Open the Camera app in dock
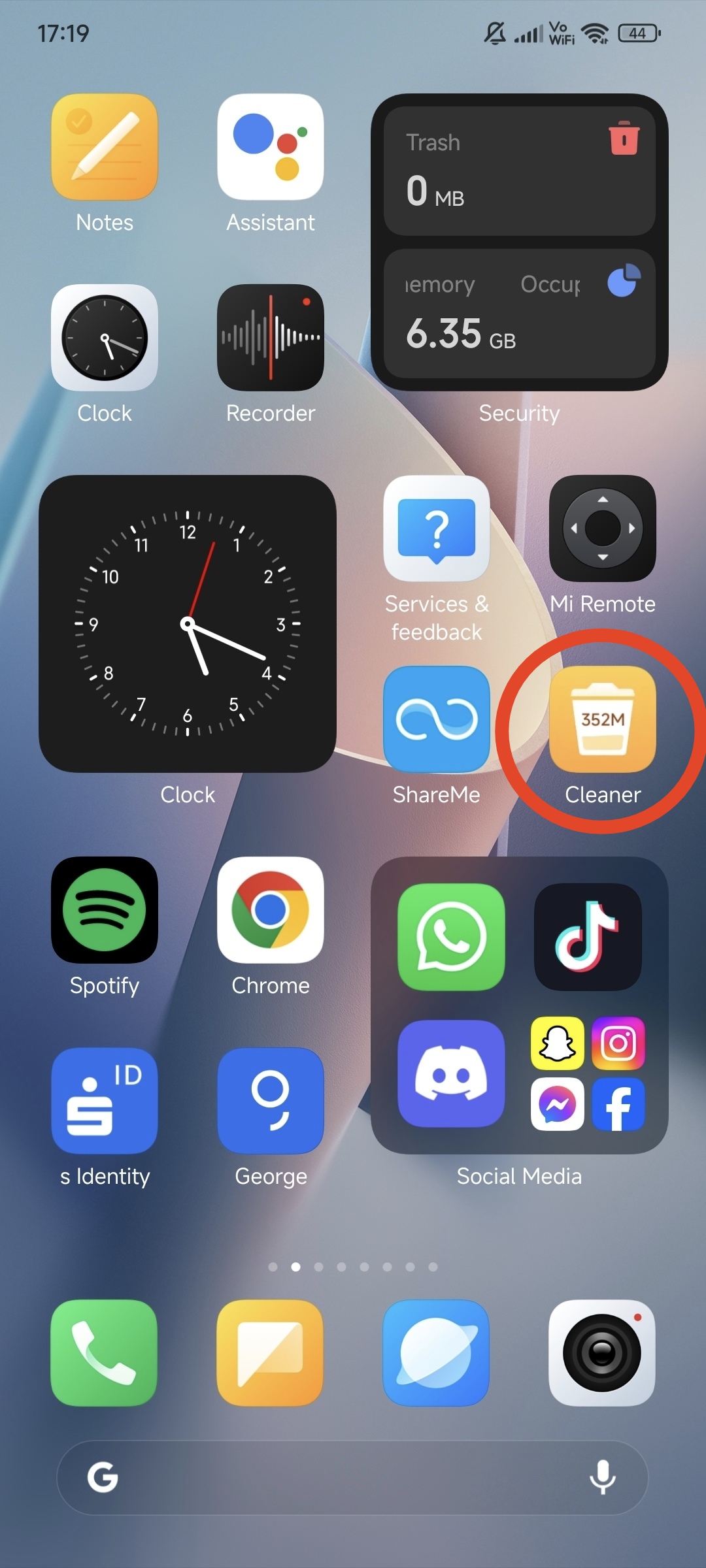 [602, 1353]
